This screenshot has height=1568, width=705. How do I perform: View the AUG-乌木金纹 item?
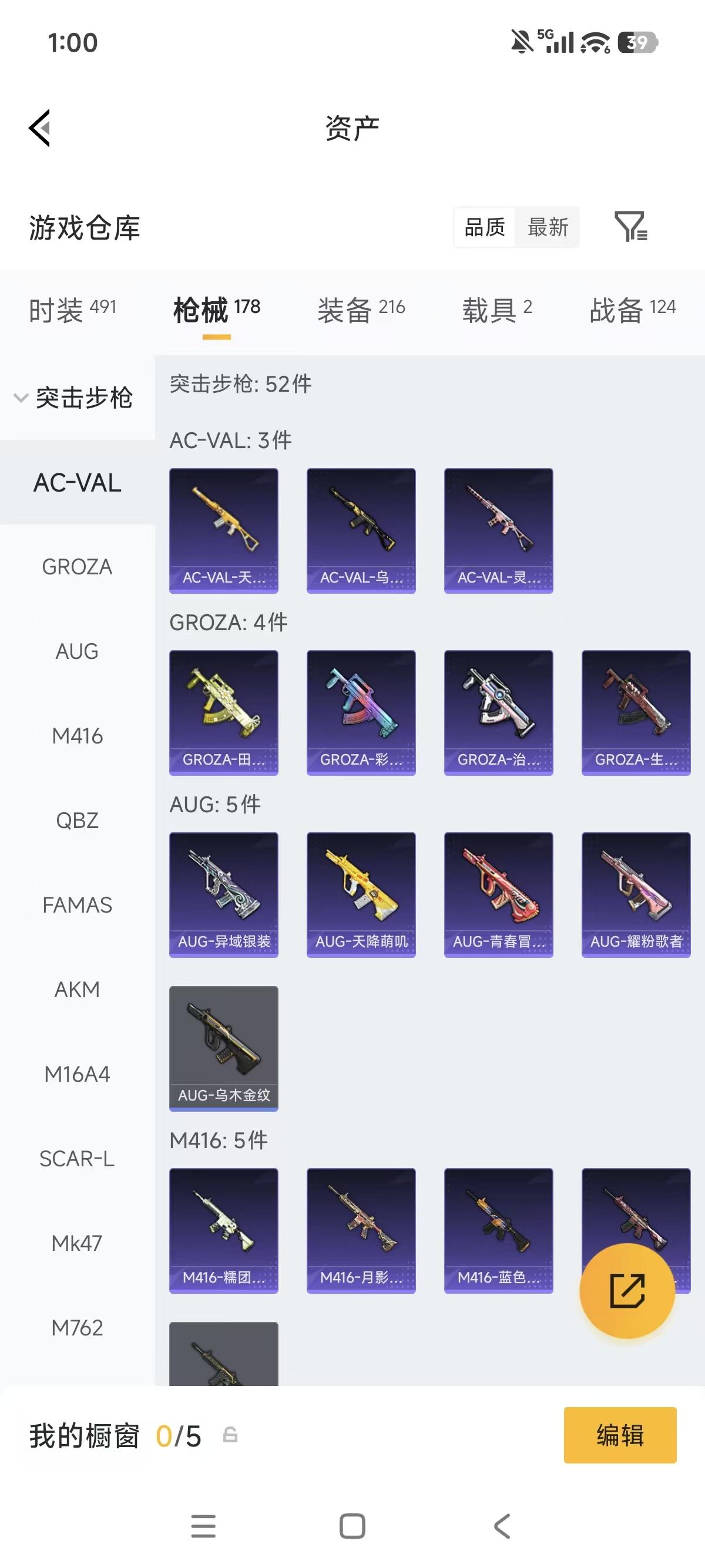(223, 1048)
